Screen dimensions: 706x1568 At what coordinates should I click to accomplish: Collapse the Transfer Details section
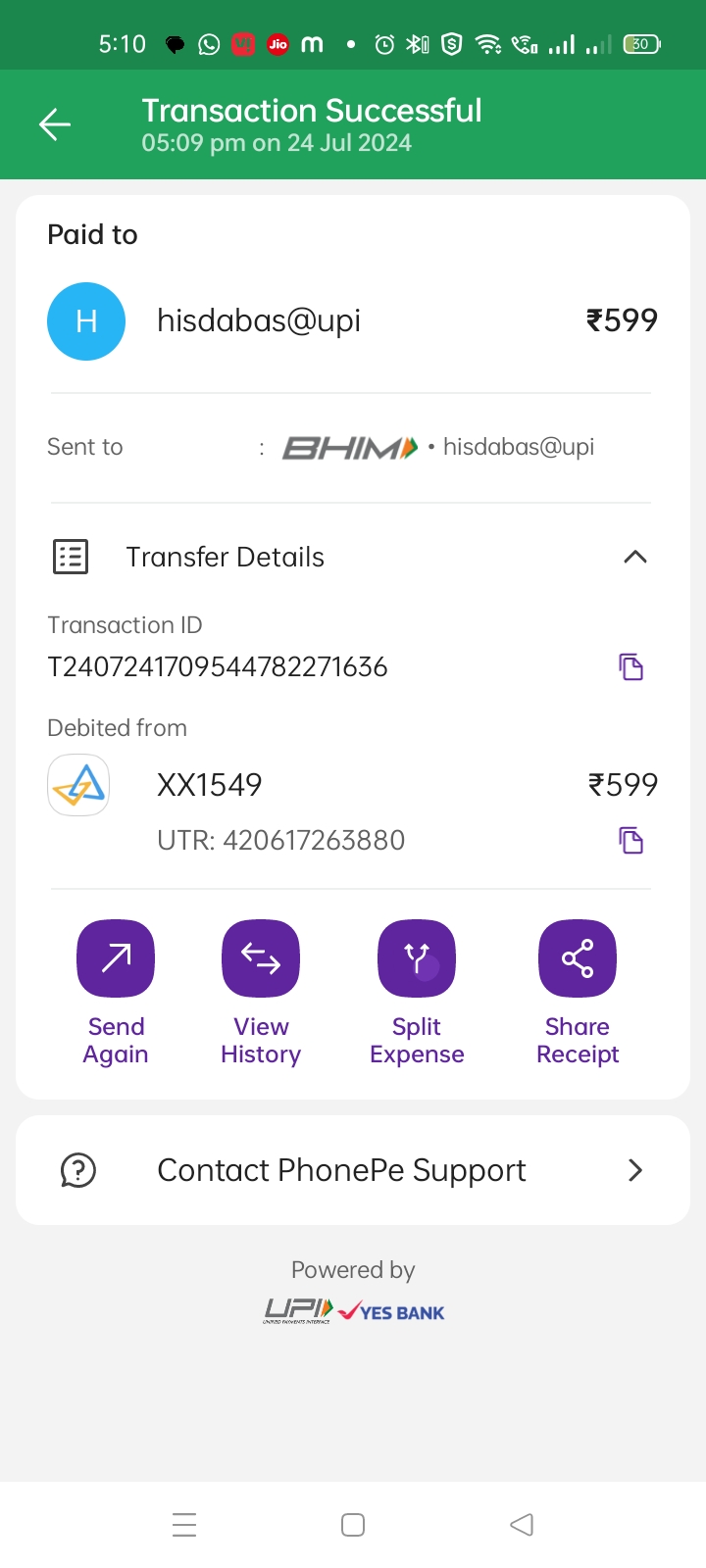tap(635, 557)
